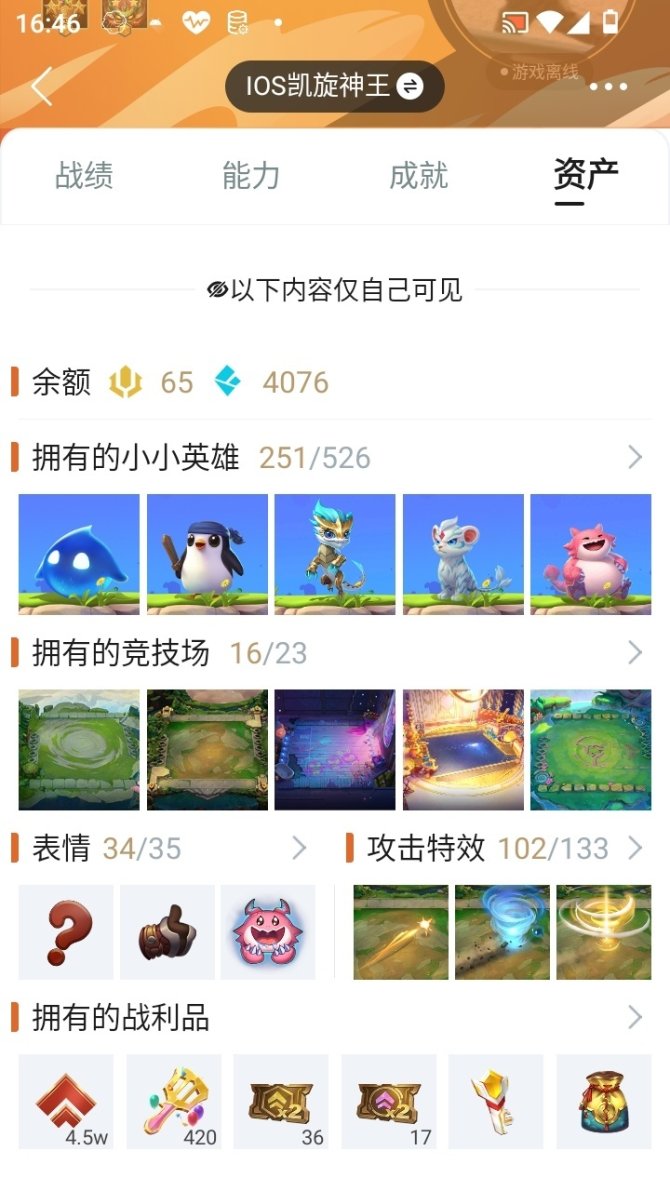View the red question mark emote
670x1191 pixels.
click(x=66, y=932)
